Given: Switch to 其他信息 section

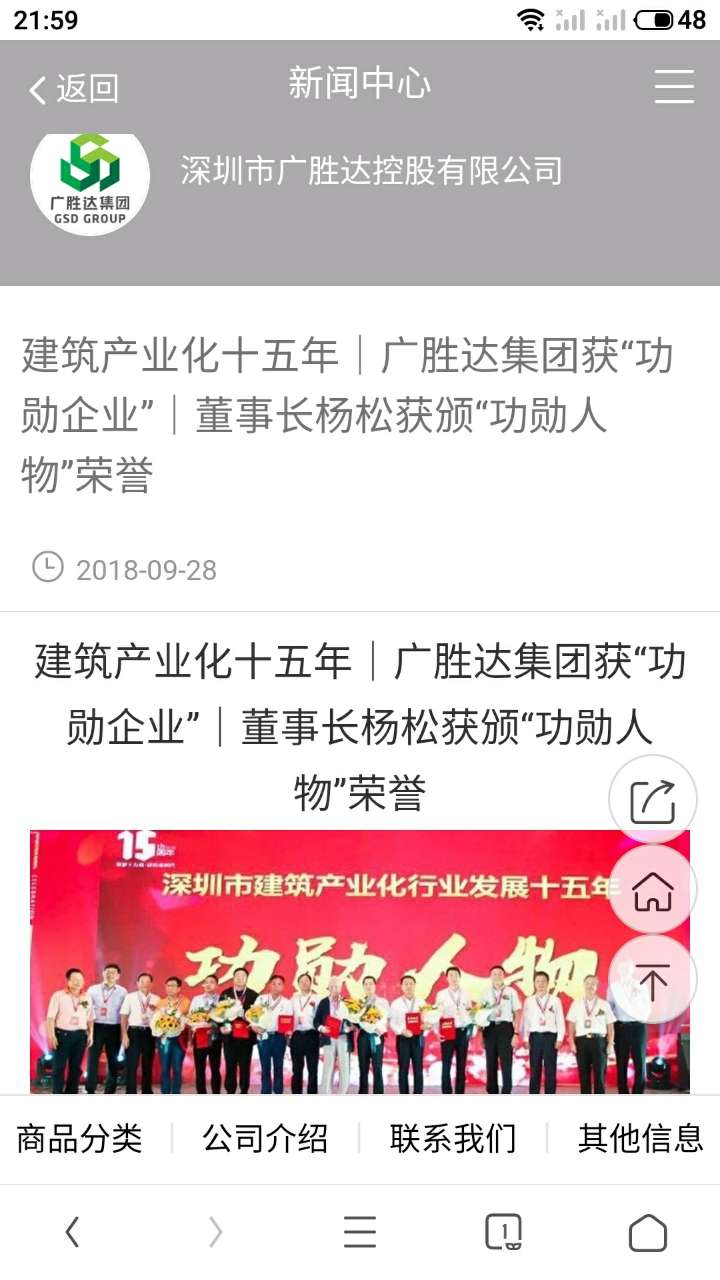Looking at the screenshot, I should click(640, 1138).
